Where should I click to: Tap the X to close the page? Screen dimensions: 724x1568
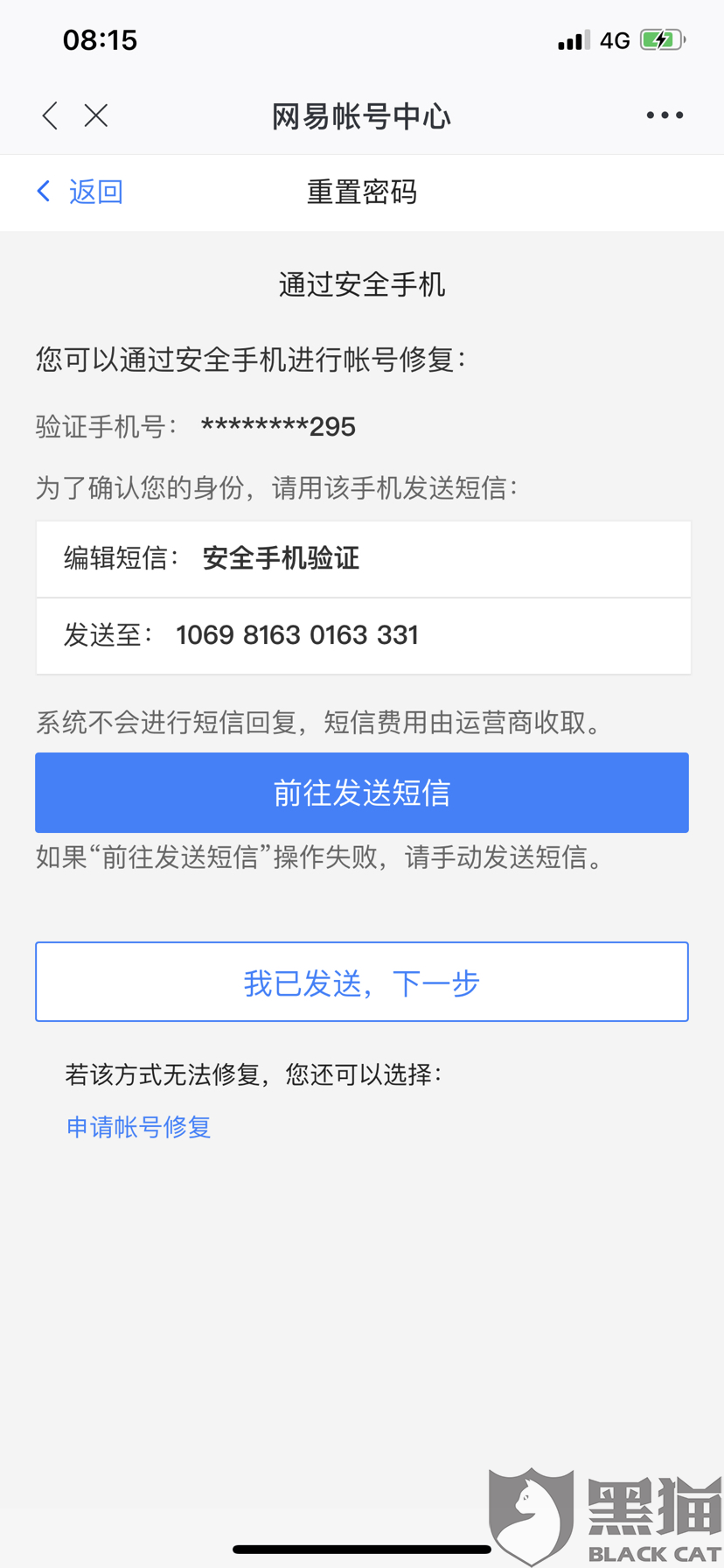pyautogui.click(x=96, y=115)
